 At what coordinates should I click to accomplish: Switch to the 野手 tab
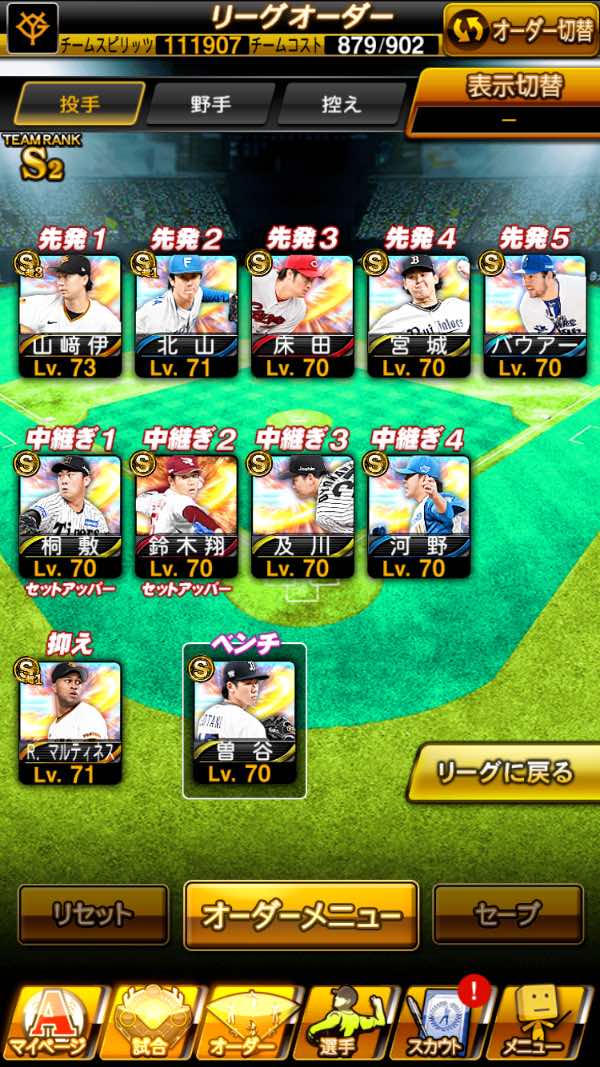click(210, 104)
